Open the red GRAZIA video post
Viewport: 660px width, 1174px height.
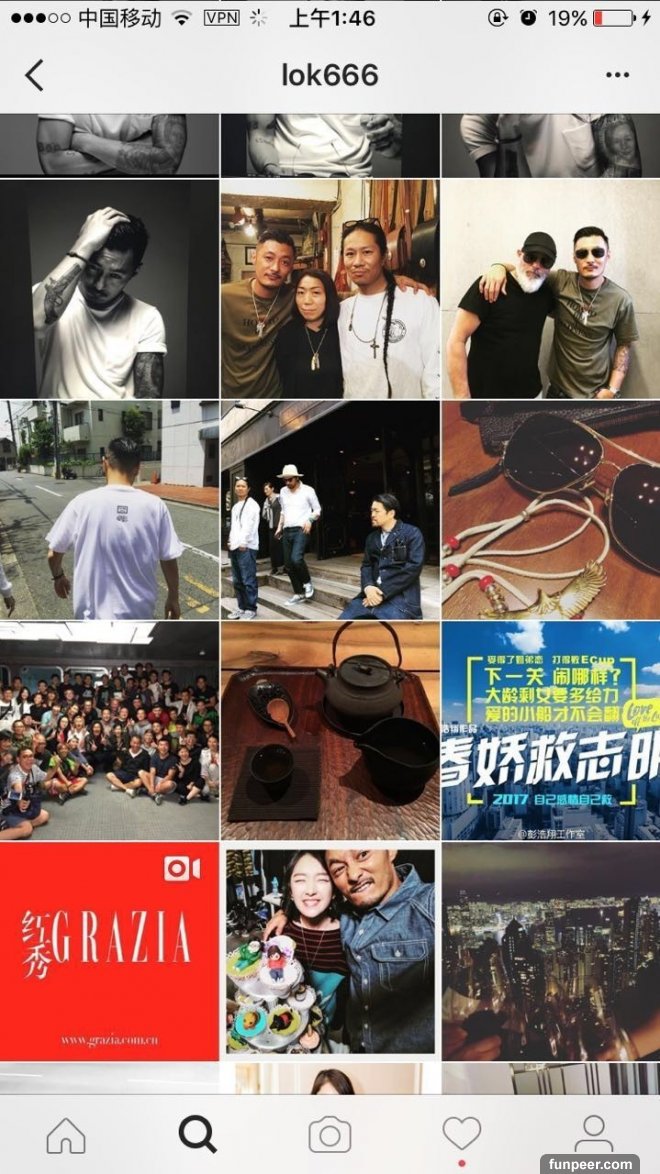pyautogui.click(x=109, y=951)
